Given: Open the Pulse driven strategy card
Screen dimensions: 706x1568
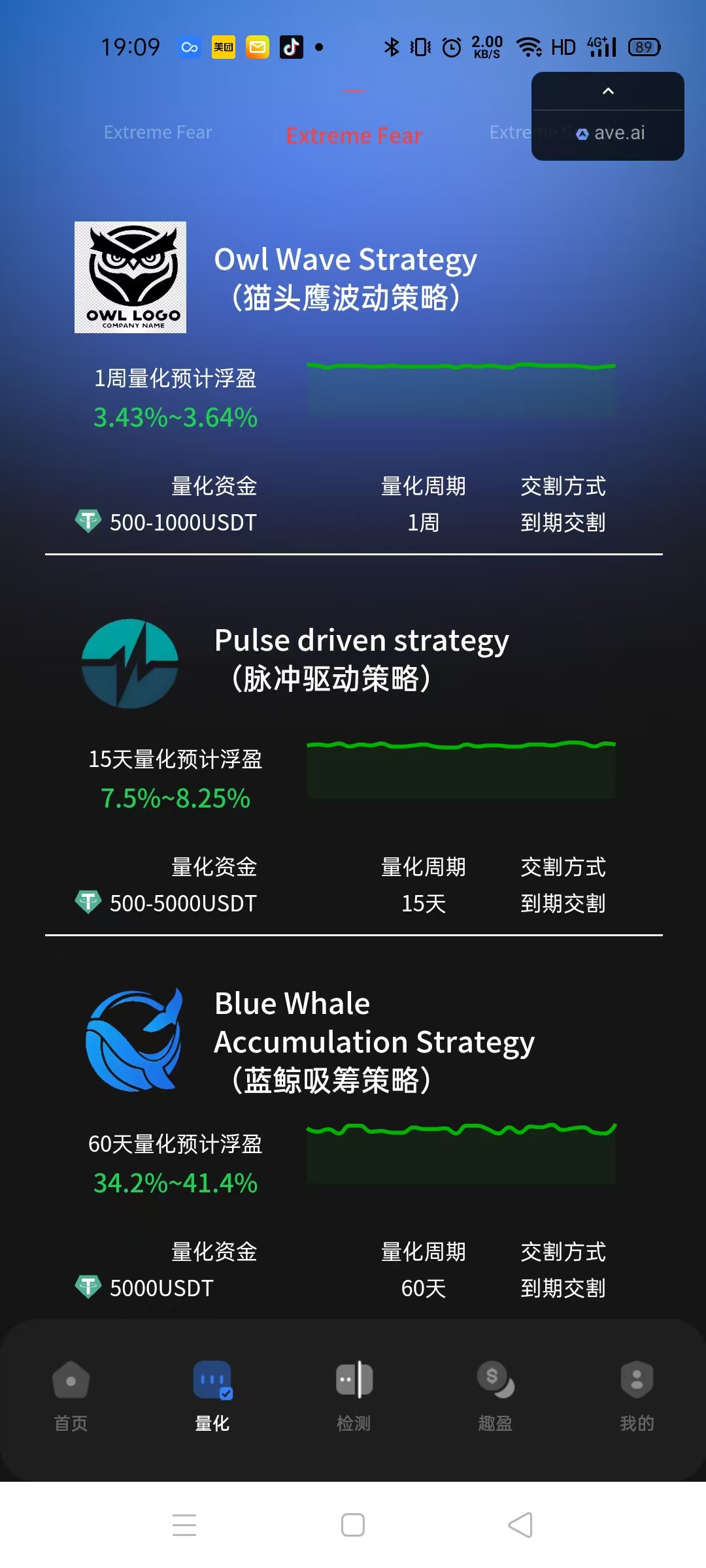Looking at the screenshot, I should [361, 660].
